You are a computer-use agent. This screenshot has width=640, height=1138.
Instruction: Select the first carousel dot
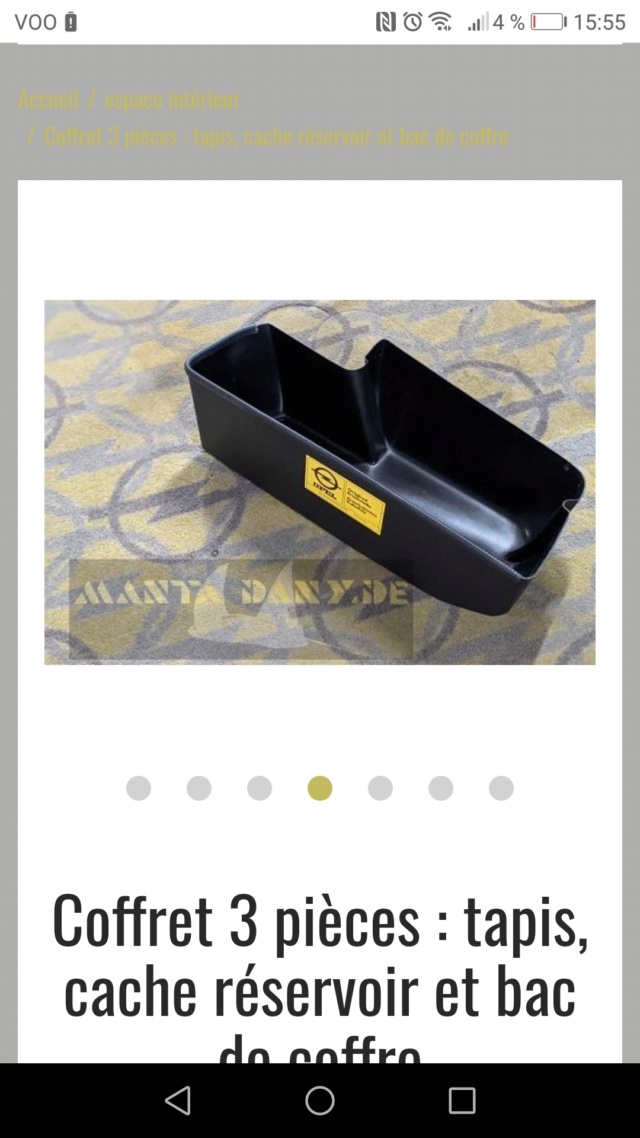point(139,788)
